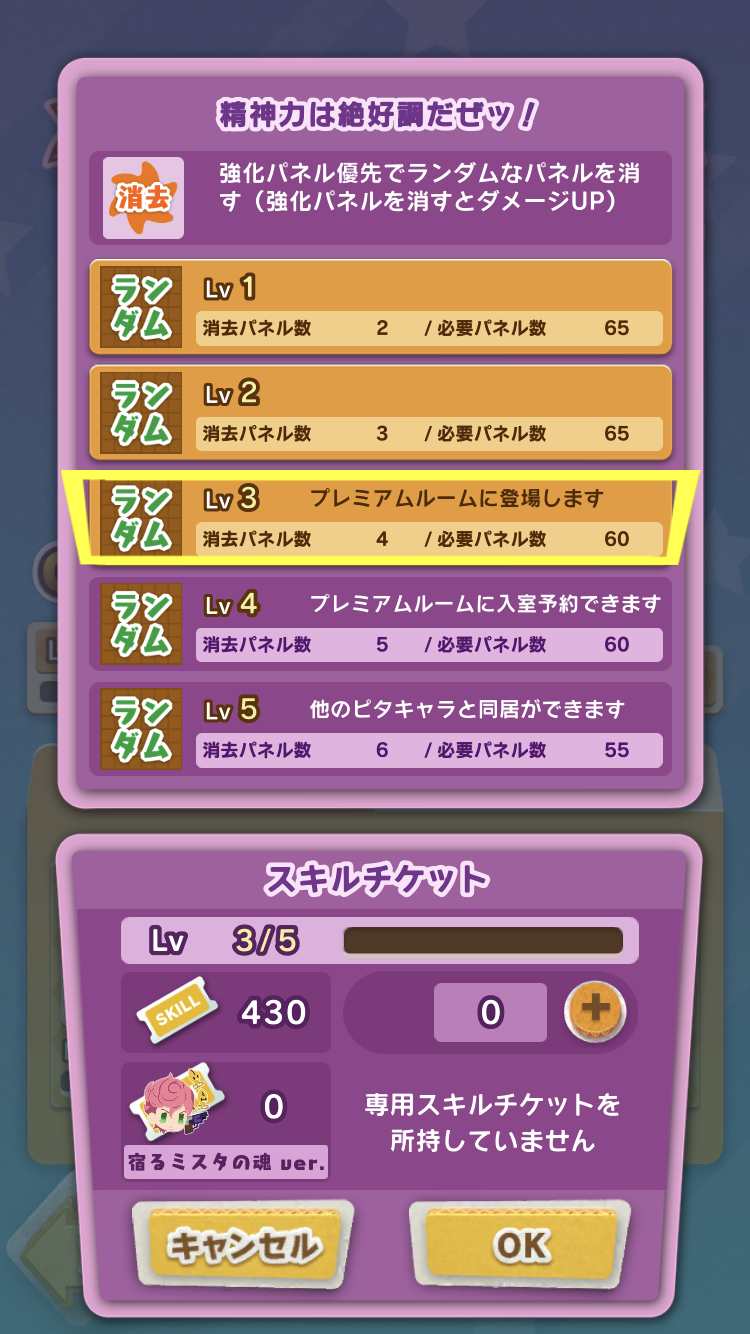
Task: Cancel the skill ticket dialog
Action: tap(243, 1246)
